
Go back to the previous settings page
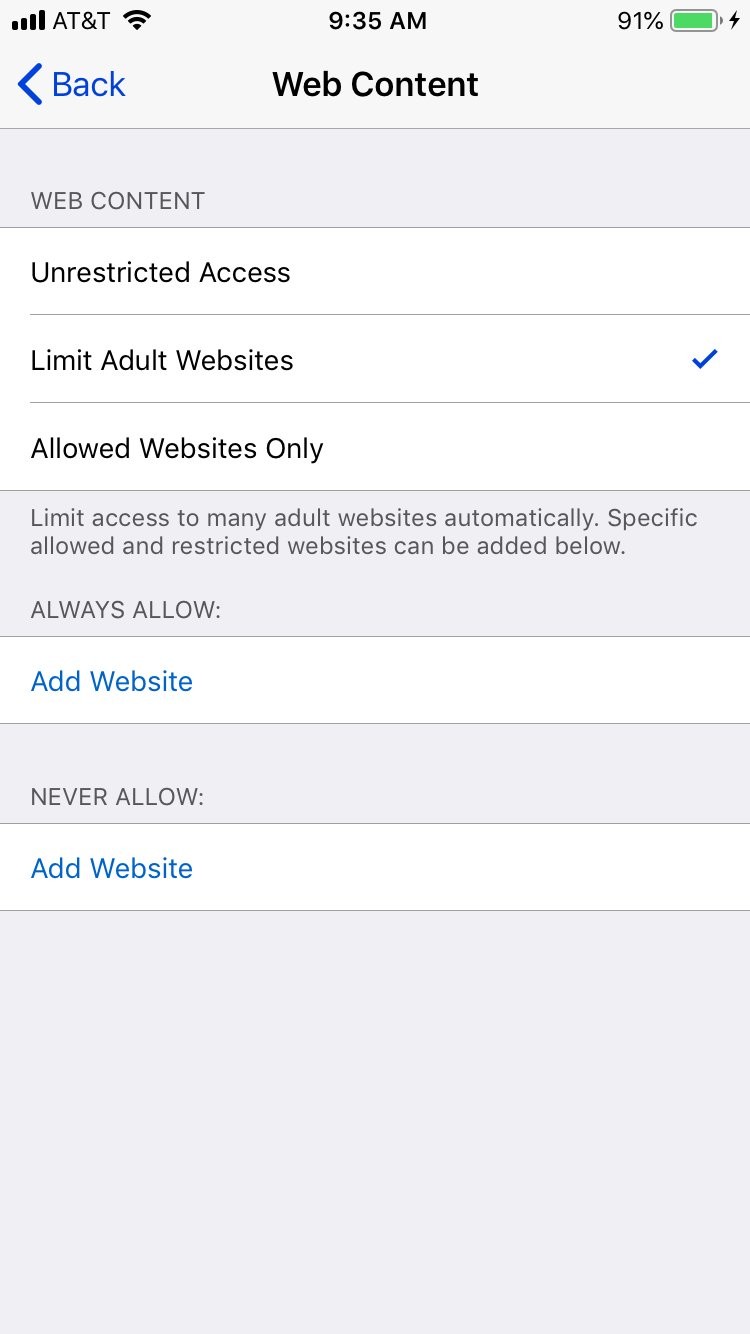pyautogui.click(x=72, y=85)
